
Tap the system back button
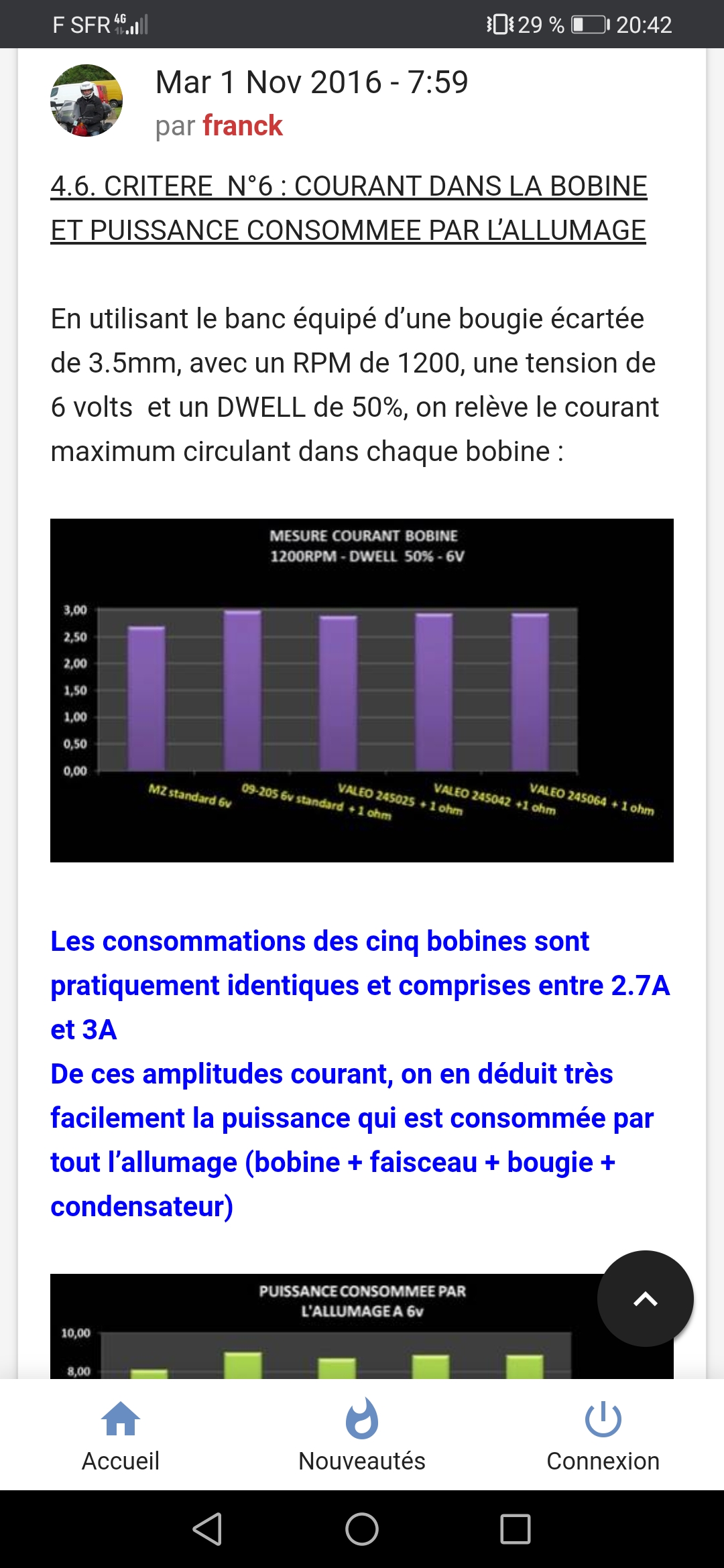pos(208,1529)
